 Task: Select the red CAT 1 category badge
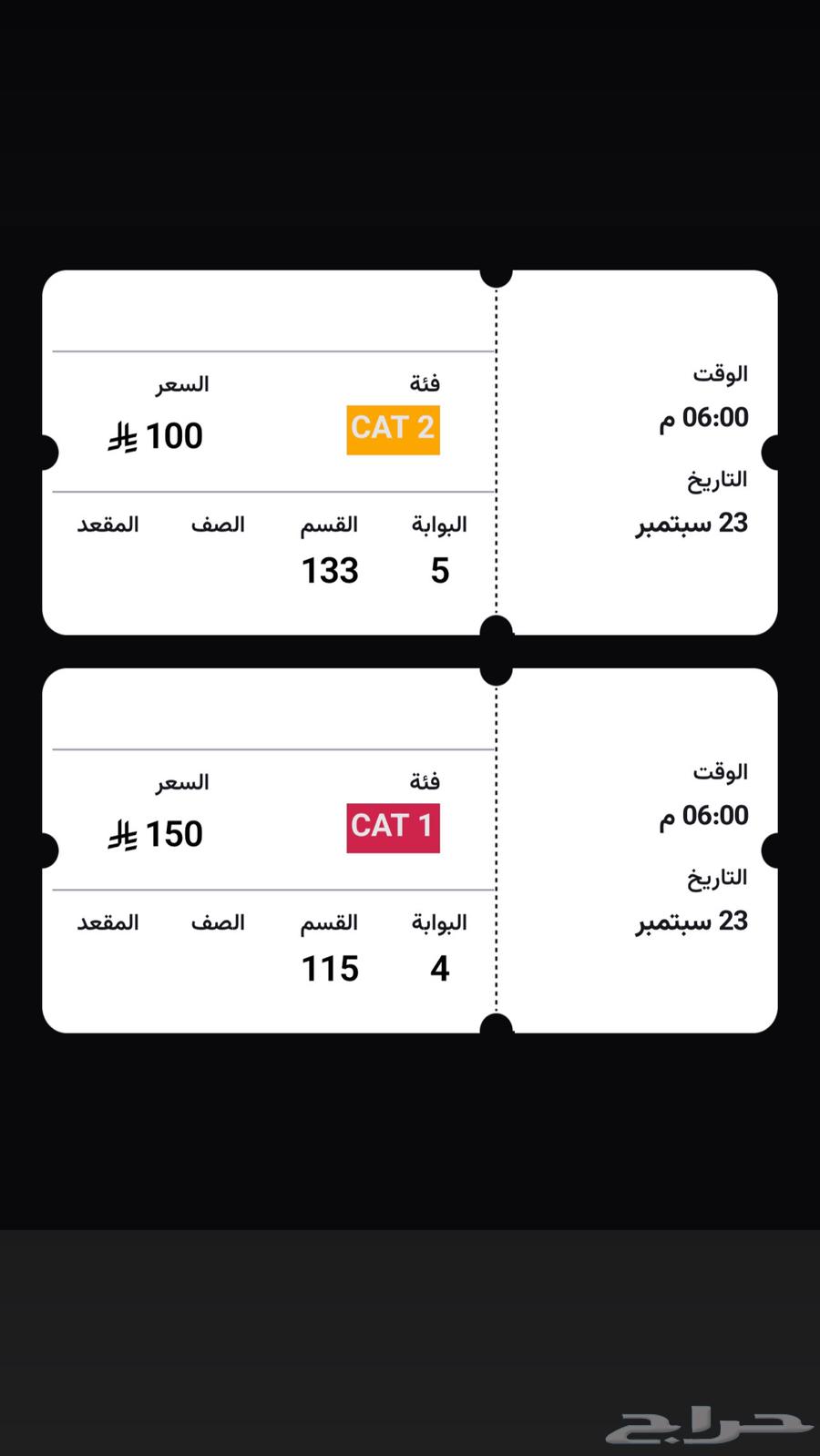click(x=393, y=826)
